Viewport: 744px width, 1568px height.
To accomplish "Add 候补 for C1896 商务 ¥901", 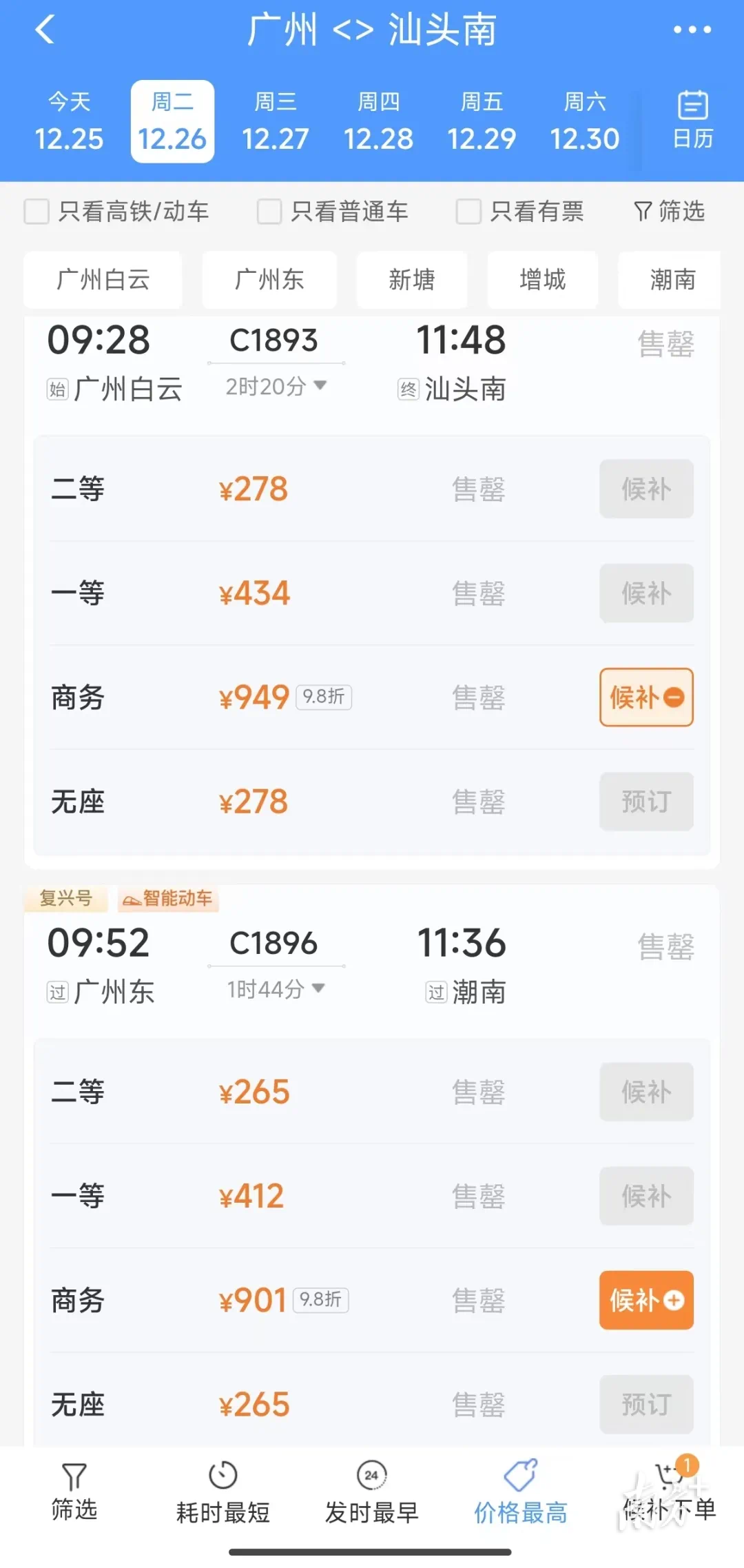I will click(x=646, y=1300).
